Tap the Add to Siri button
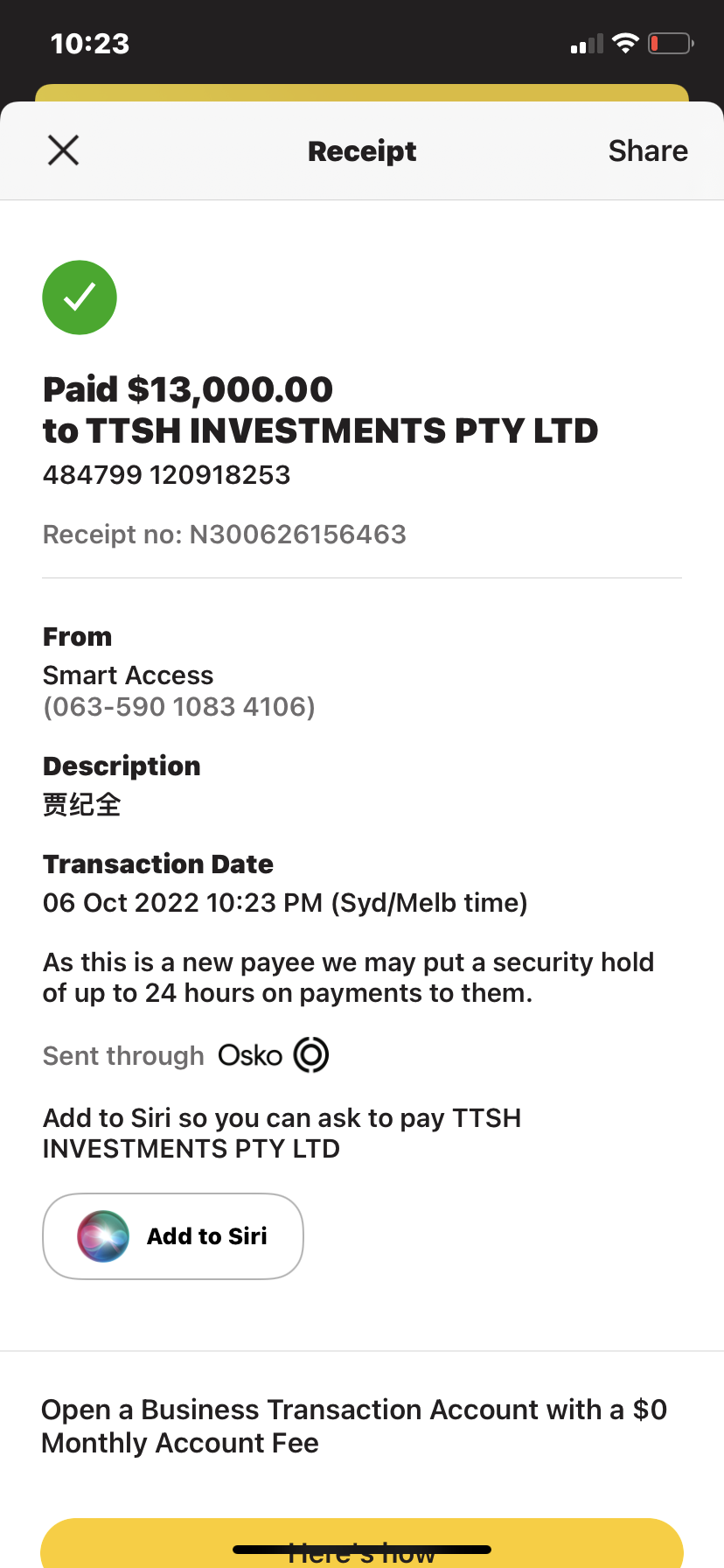Screen dimensions: 724x1568 tap(173, 1236)
